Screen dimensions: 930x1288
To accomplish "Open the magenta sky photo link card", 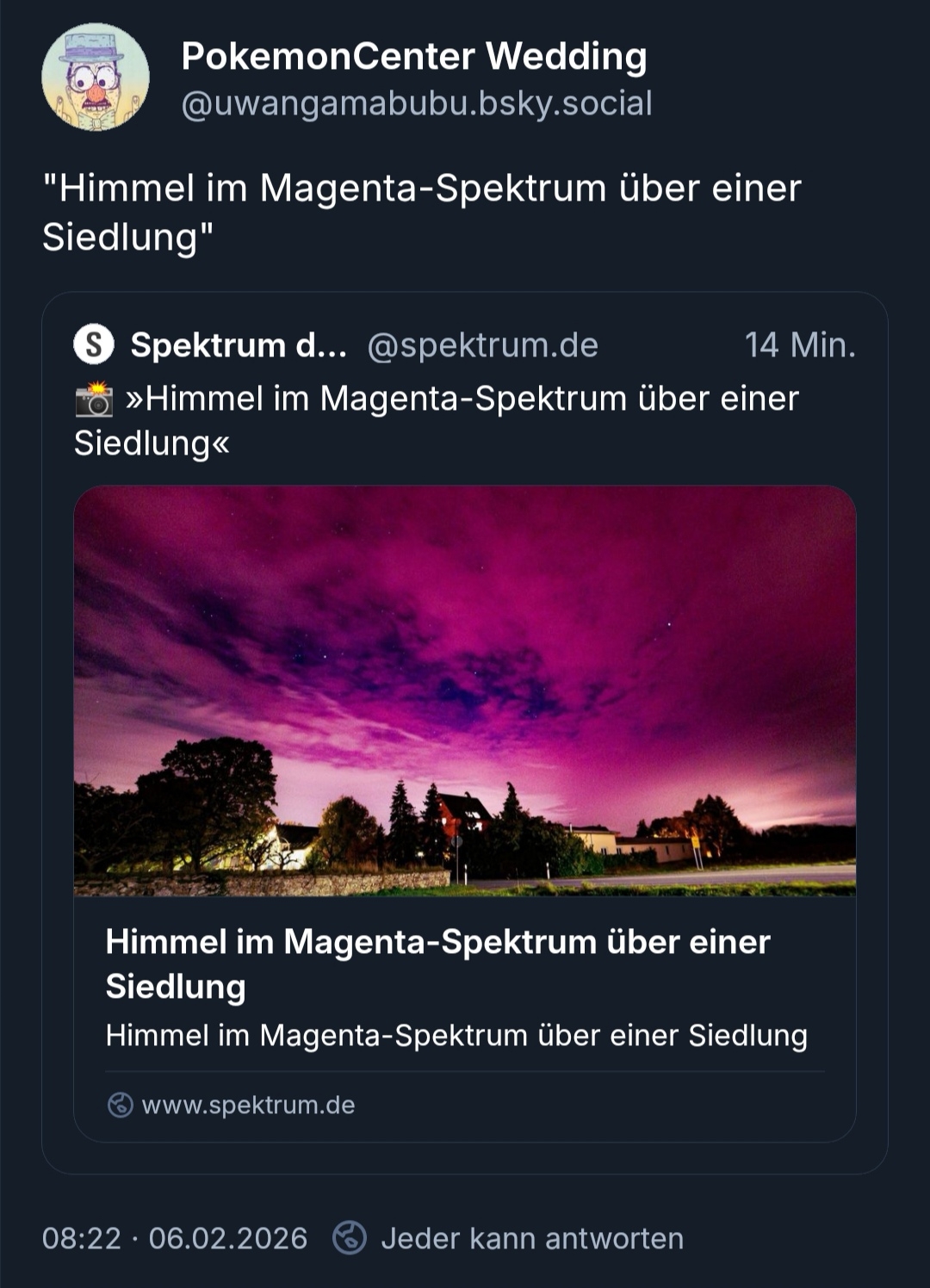I will 465,690.
